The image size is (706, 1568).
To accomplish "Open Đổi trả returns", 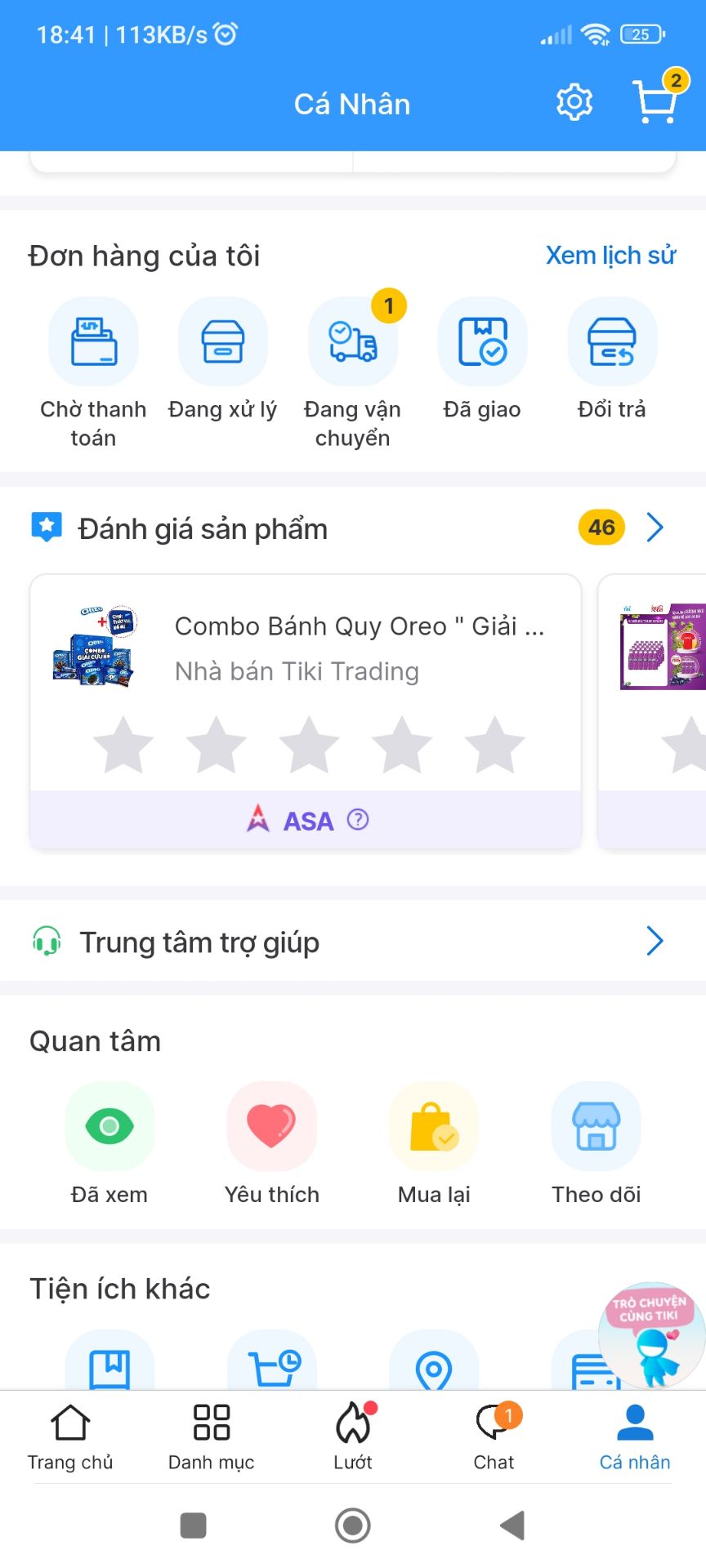I will pyautogui.click(x=612, y=342).
